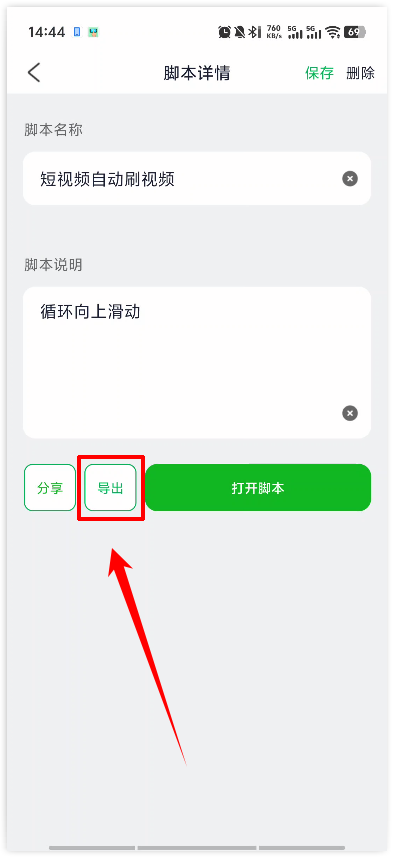Clear the script description with the X icon
The image size is (393, 858).
(x=350, y=413)
